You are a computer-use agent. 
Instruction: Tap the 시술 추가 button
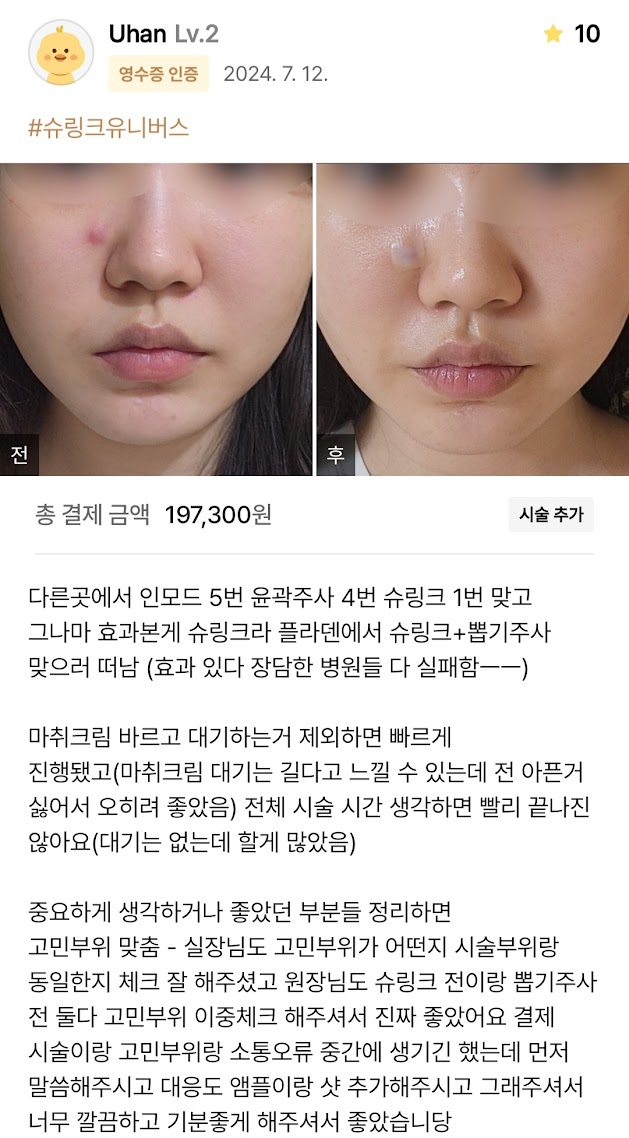point(551,515)
